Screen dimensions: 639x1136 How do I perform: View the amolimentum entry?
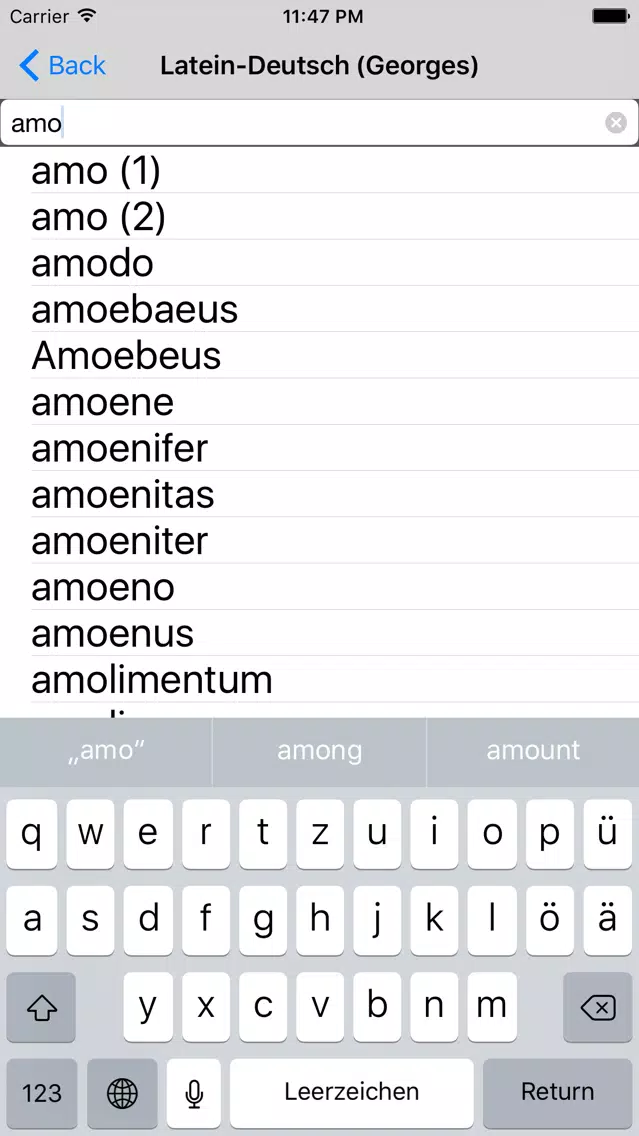tap(320, 680)
